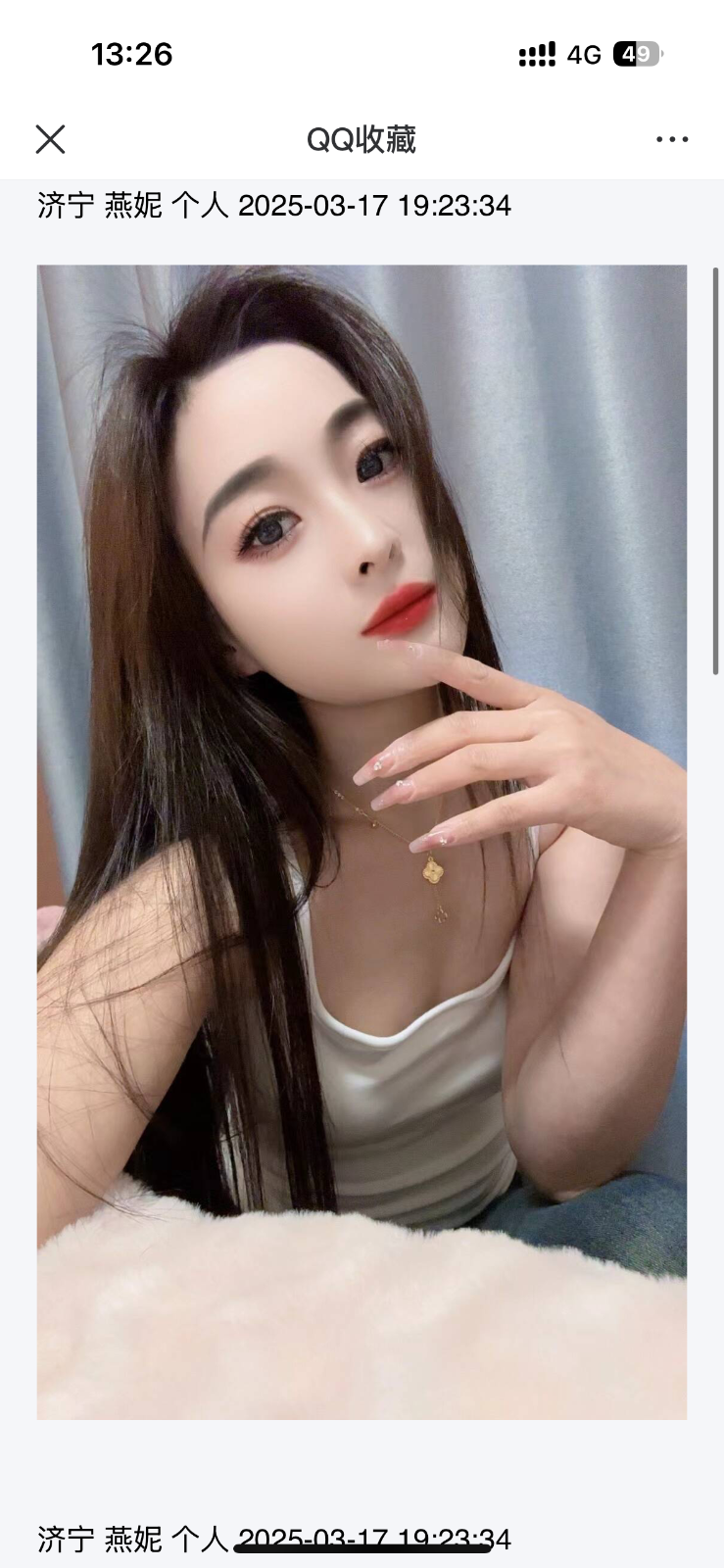The height and width of the screenshot is (1568, 724).
Task: Close the QQ收藏 page
Action: (50, 139)
